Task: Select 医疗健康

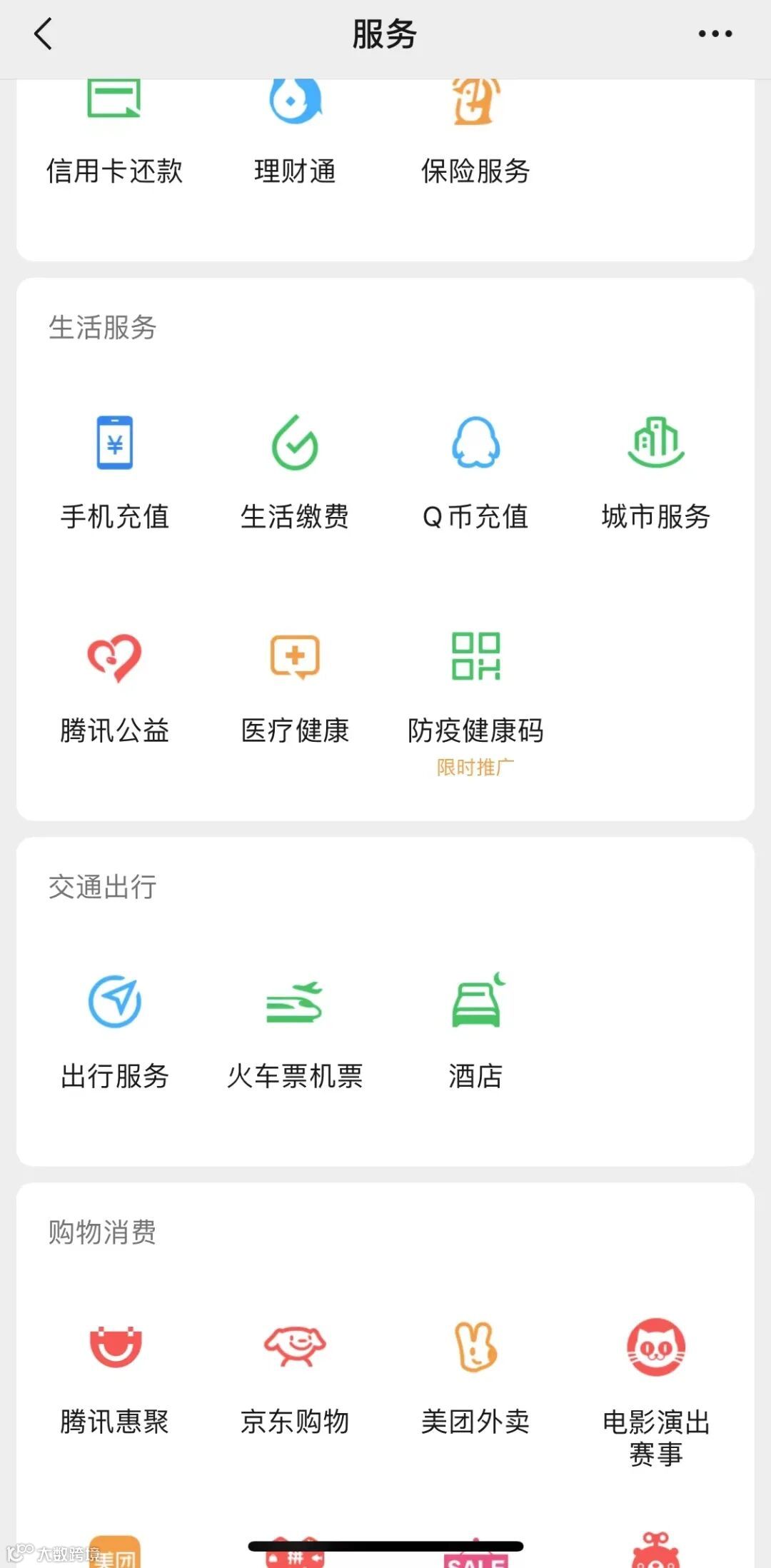Action: (295, 685)
